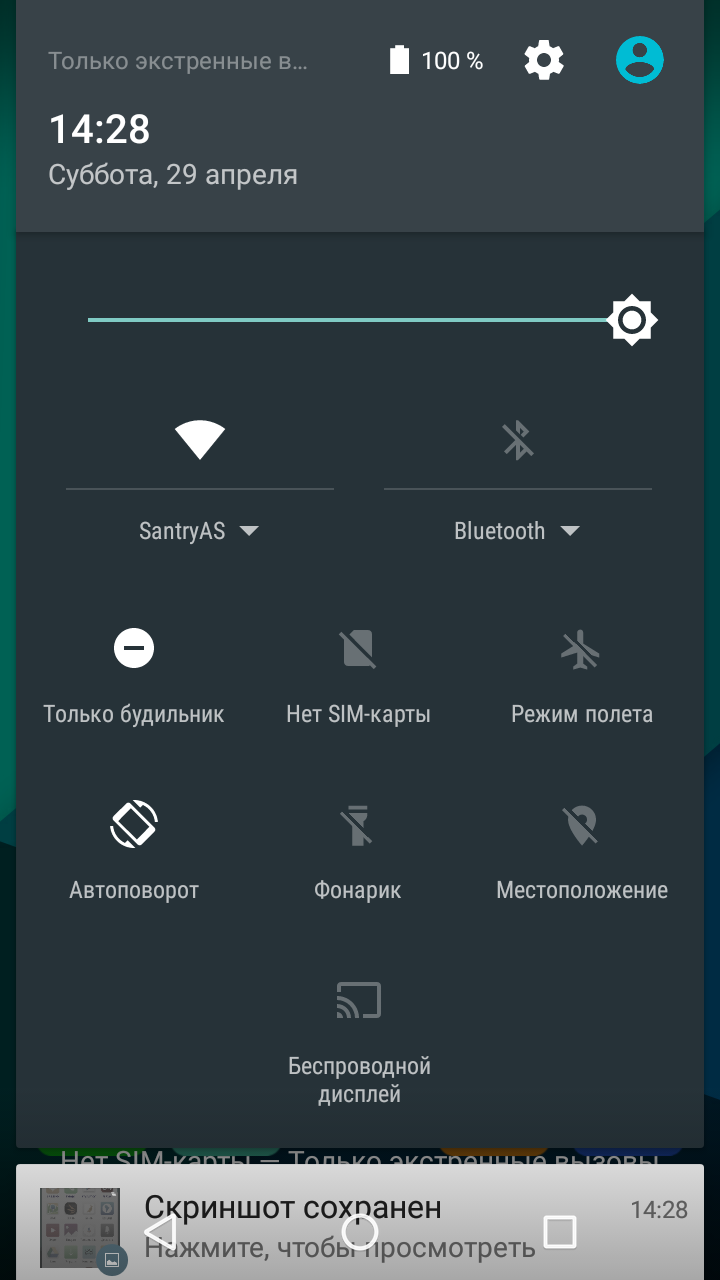
Task: Turn on Bluetooth via its icon
Action: coord(518,440)
